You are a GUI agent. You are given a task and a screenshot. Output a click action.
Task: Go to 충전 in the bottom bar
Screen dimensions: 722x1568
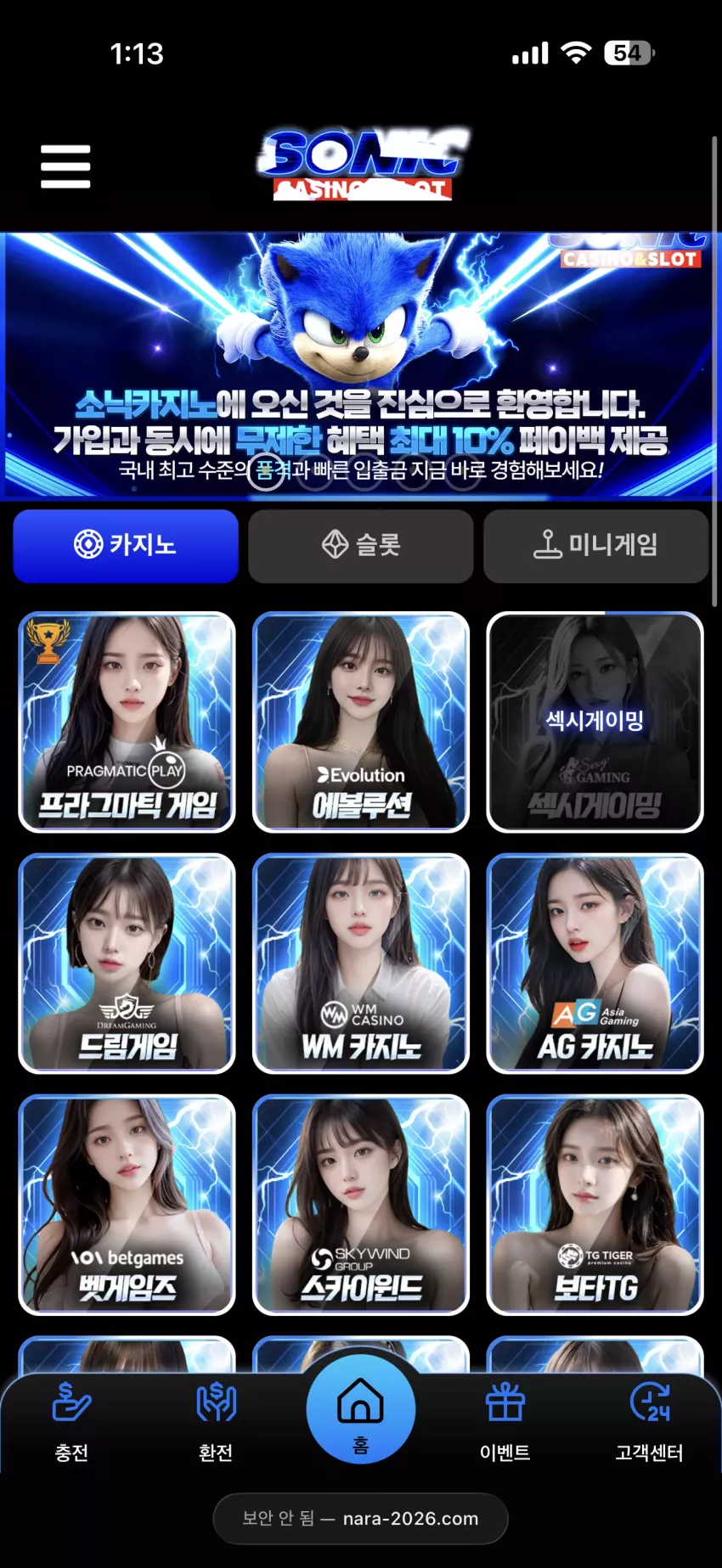(71, 1422)
